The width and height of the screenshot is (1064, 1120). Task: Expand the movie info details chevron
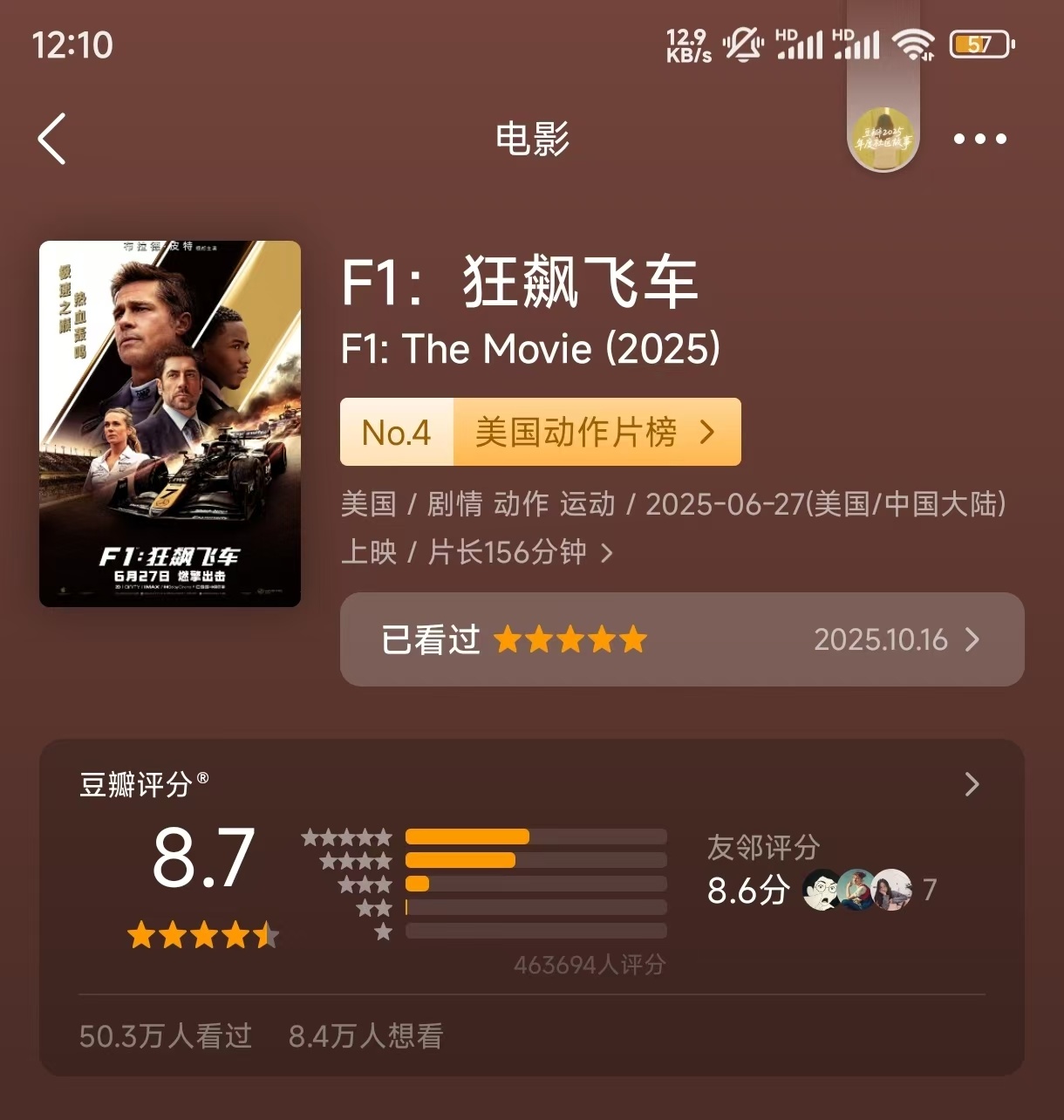607,553
